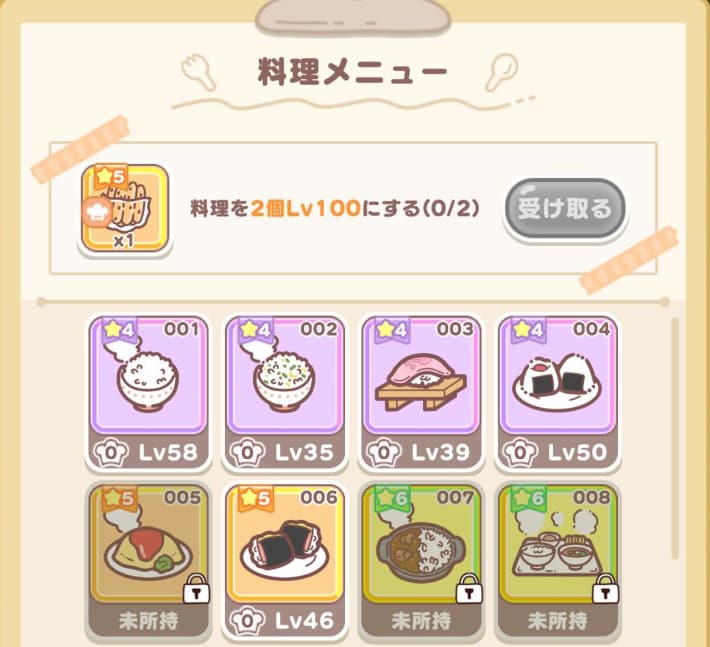
Task: Select recipe 002 fried rice Lv35
Action: pos(285,392)
